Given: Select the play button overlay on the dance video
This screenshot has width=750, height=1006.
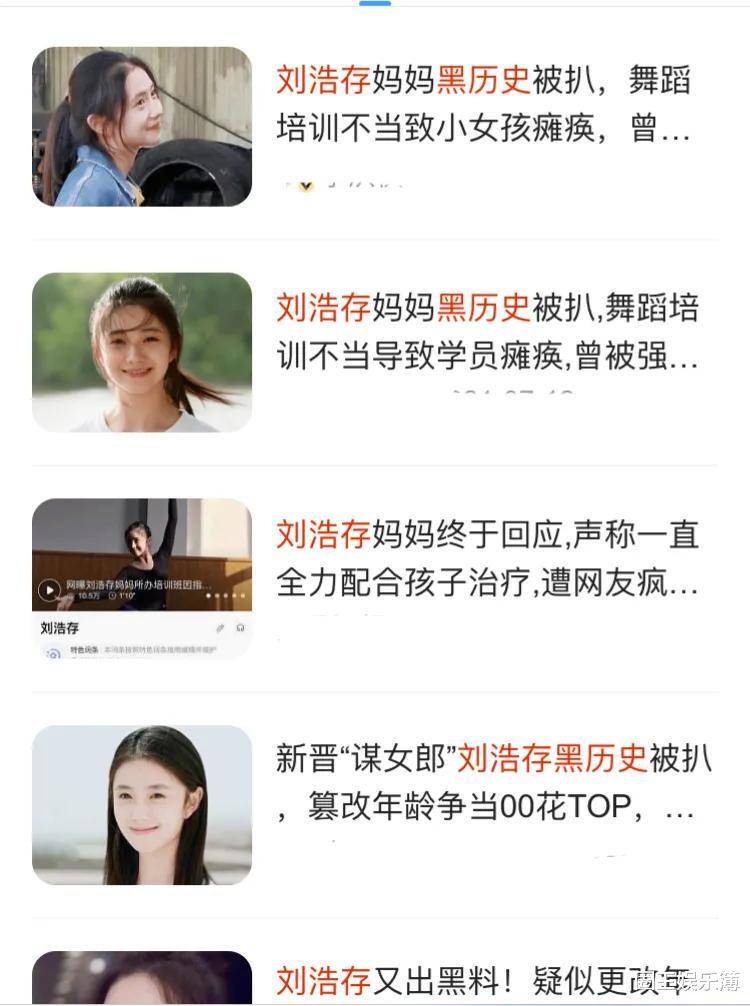Looking at the screenshot, I should (x=49, y=588).
